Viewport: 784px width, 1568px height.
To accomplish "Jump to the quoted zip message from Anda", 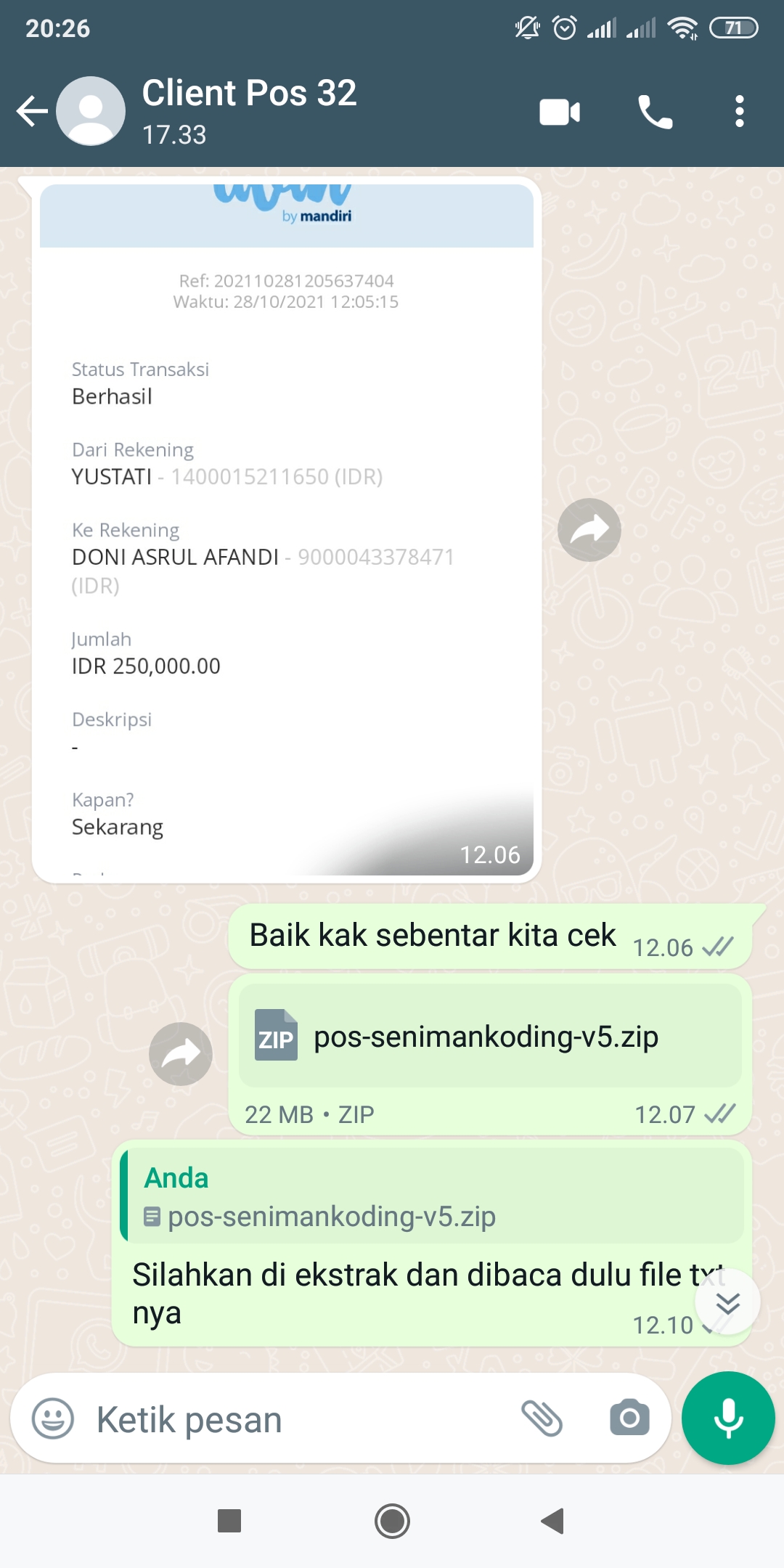I will pyautogui.click(x=432, y=1196).
